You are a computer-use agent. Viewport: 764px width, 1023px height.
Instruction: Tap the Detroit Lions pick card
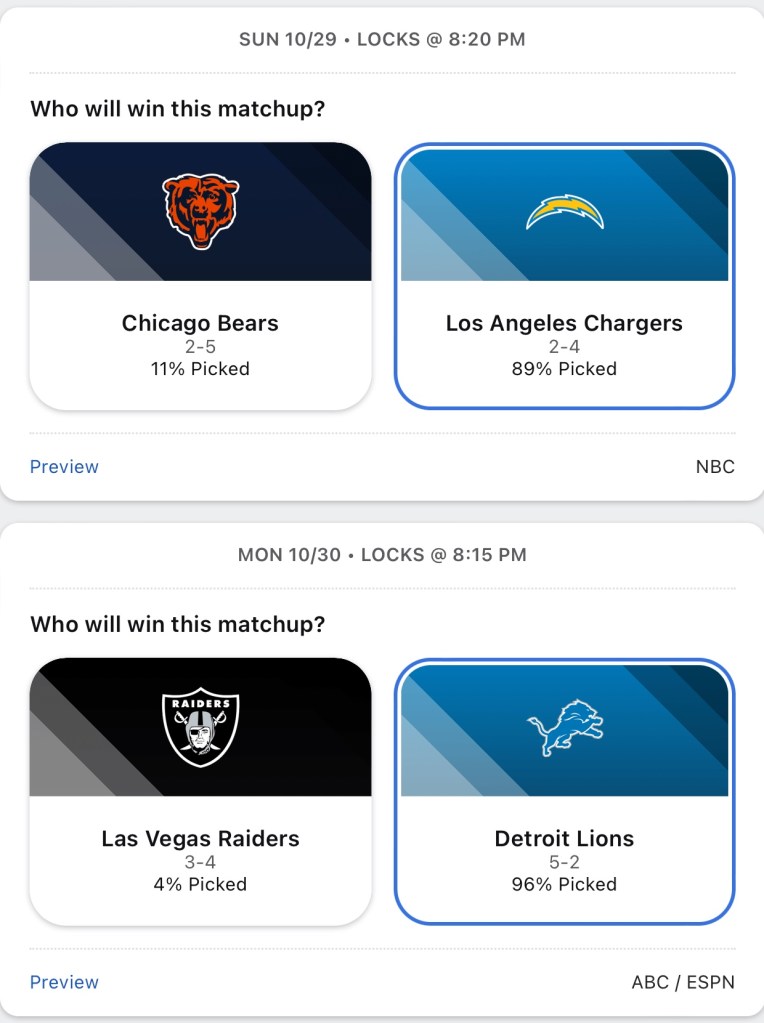coord(564,791)
